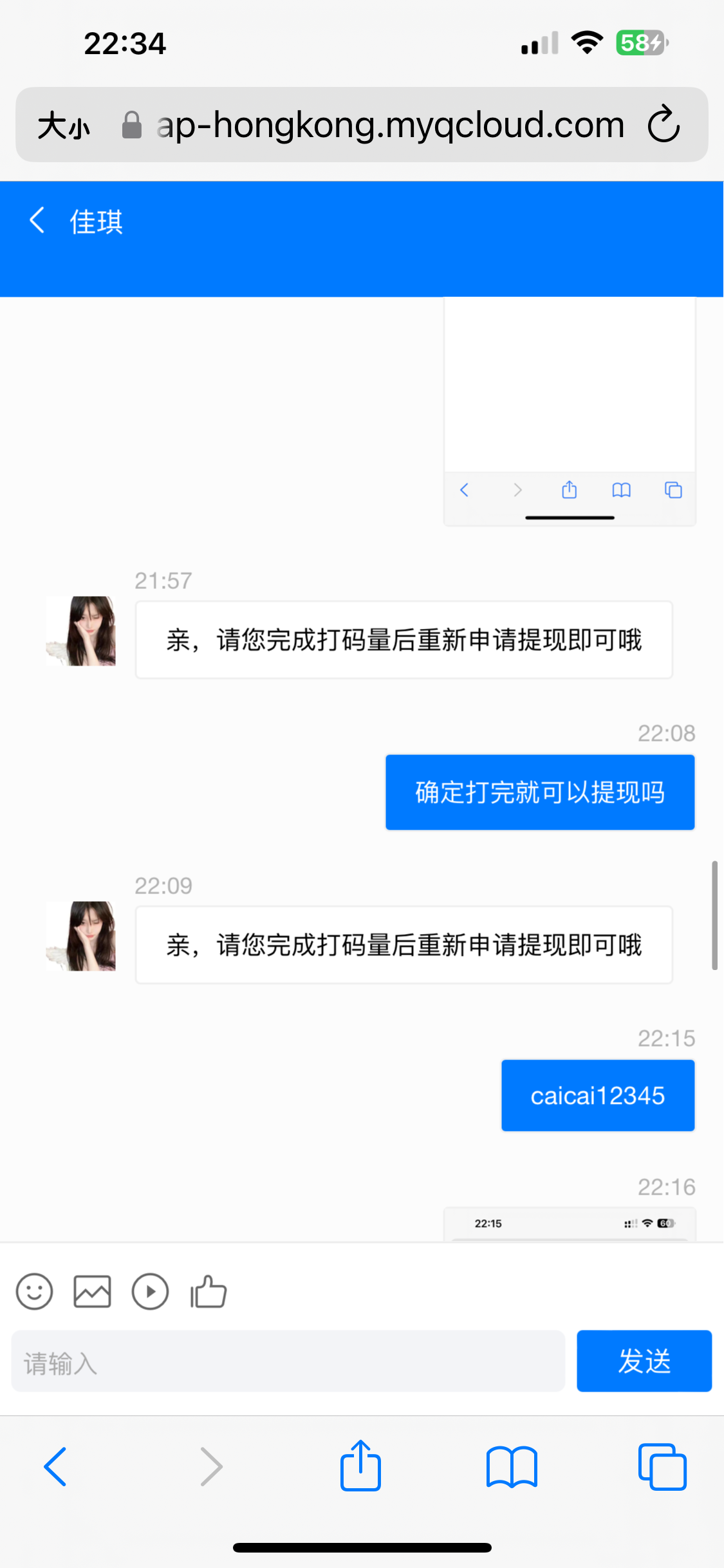View the sent screenshot above 21:57

tap(569, 412)
